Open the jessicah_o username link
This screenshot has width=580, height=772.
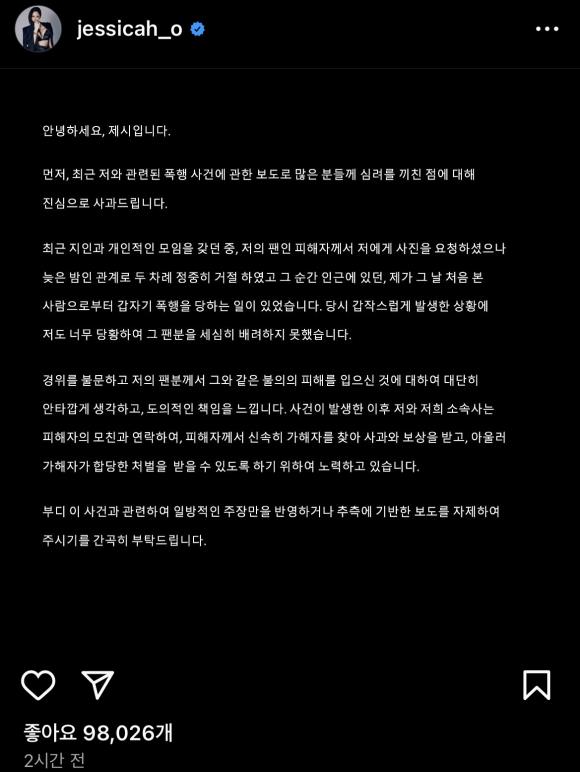tap(129, 29)
